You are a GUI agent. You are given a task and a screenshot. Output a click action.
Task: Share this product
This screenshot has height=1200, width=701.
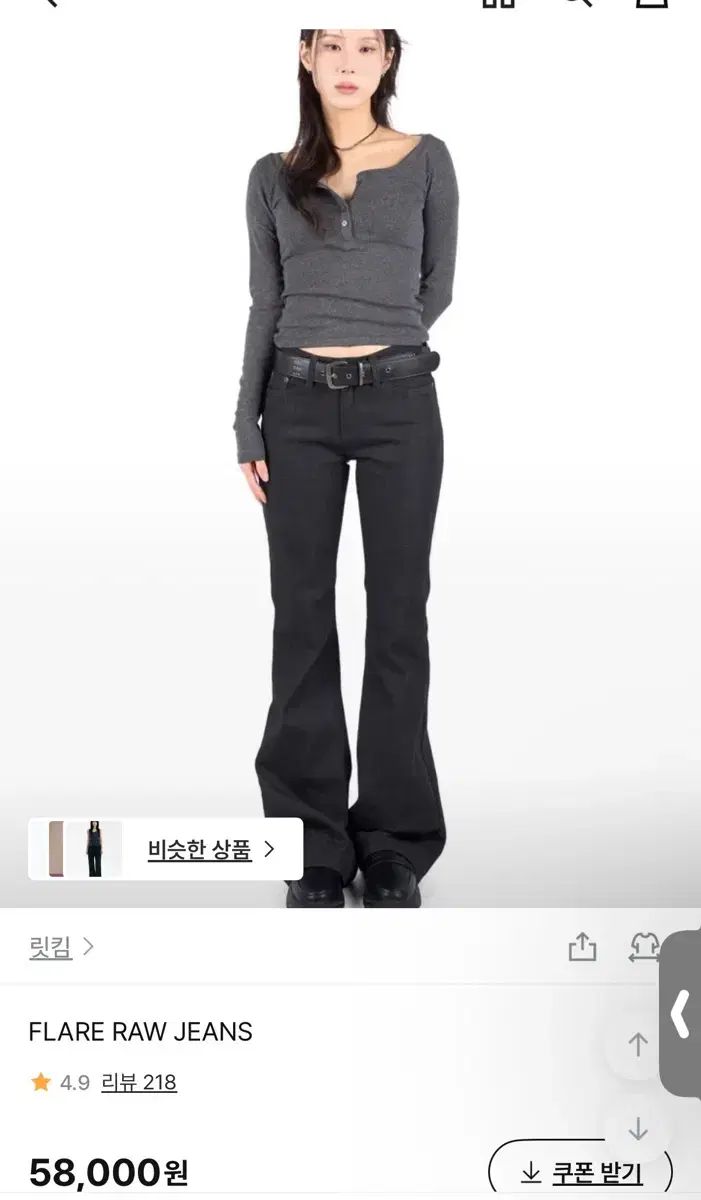click(582, 947)
